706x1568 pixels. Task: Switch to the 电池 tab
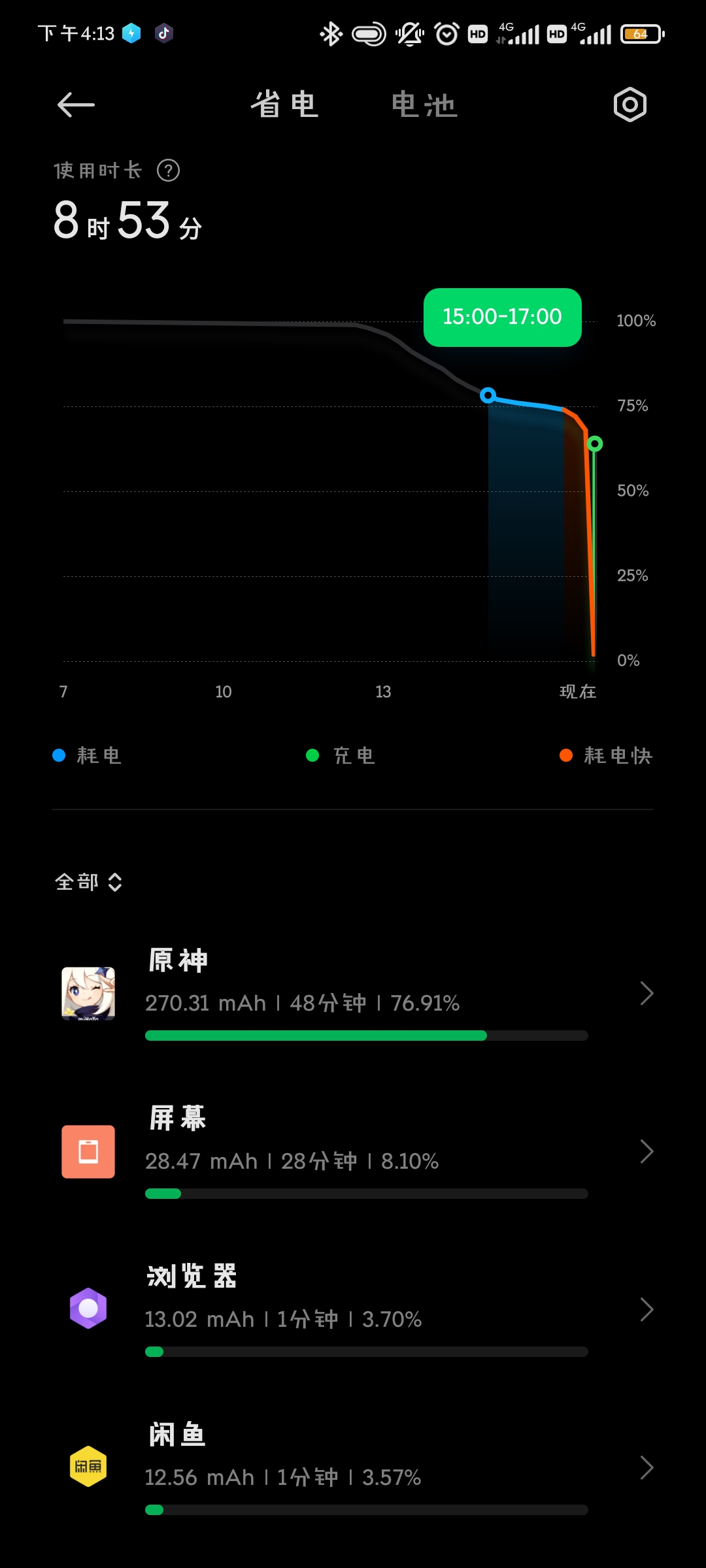coord(424,105)
